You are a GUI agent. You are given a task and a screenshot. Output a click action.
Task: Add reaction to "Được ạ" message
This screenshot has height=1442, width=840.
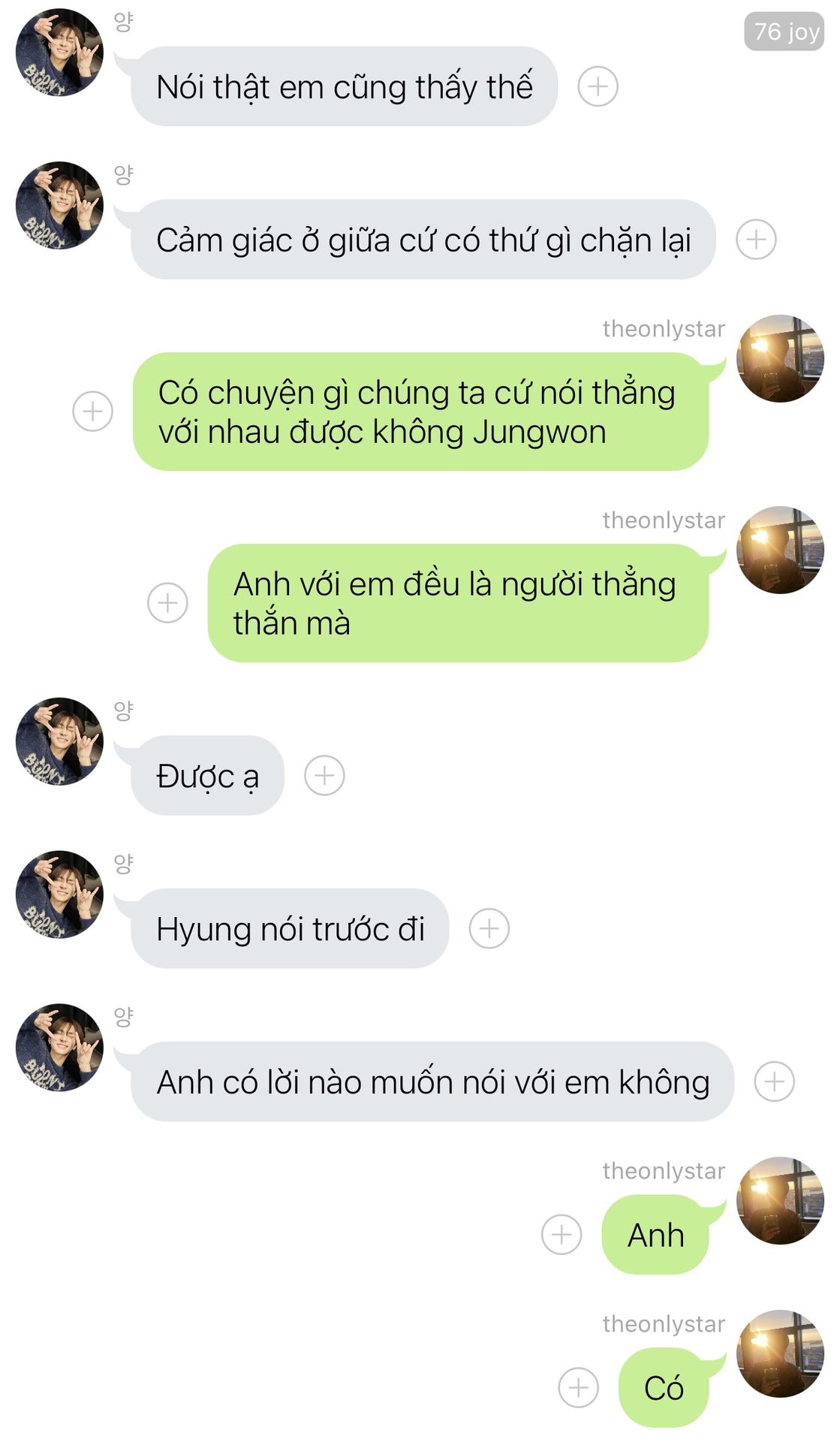pos(324,776)
